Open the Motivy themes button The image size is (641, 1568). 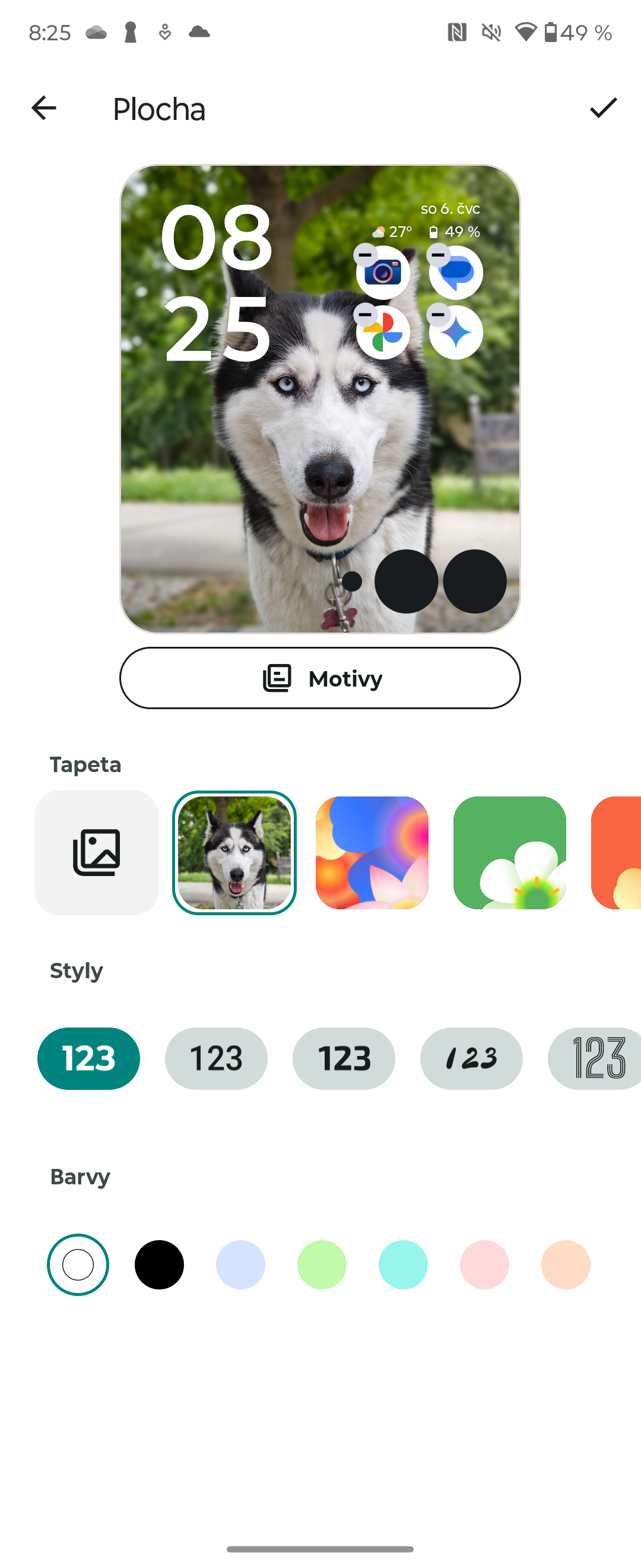point(320,678)
